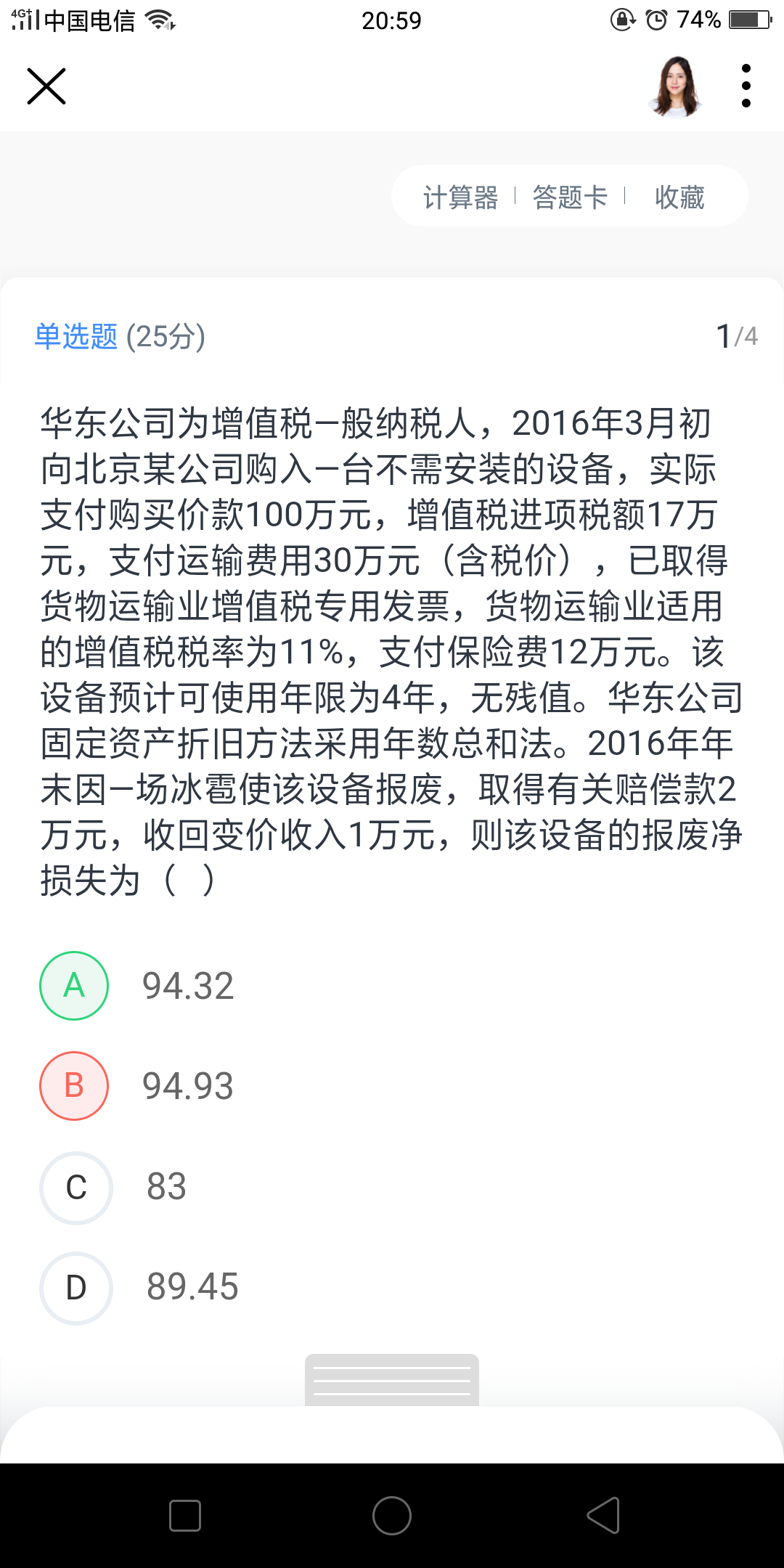Expand the bottom panel handle
Image resolution: width=784 pixels, height=1568 pixels.
[392, 1380]
